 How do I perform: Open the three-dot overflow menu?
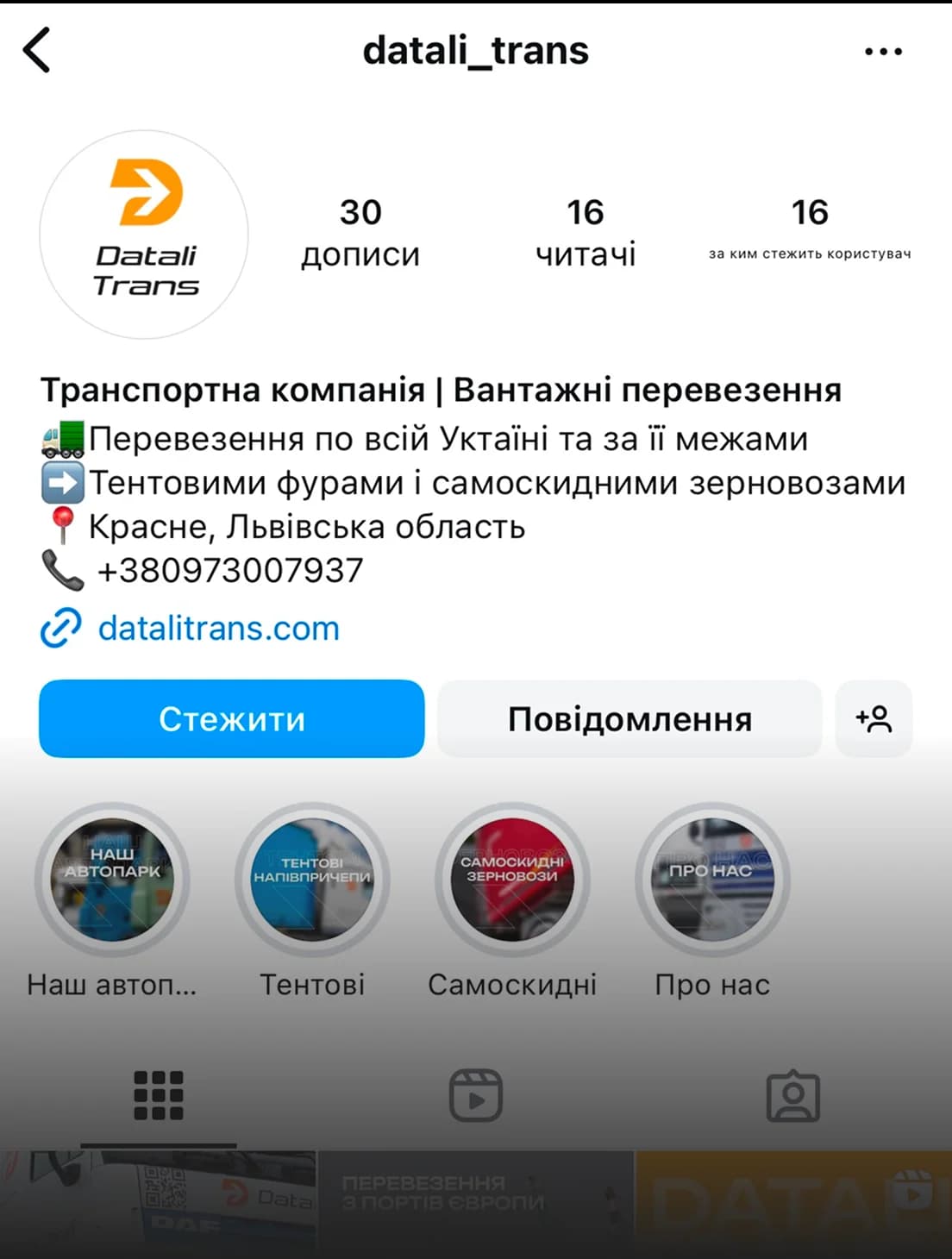(x=883, y=52)
